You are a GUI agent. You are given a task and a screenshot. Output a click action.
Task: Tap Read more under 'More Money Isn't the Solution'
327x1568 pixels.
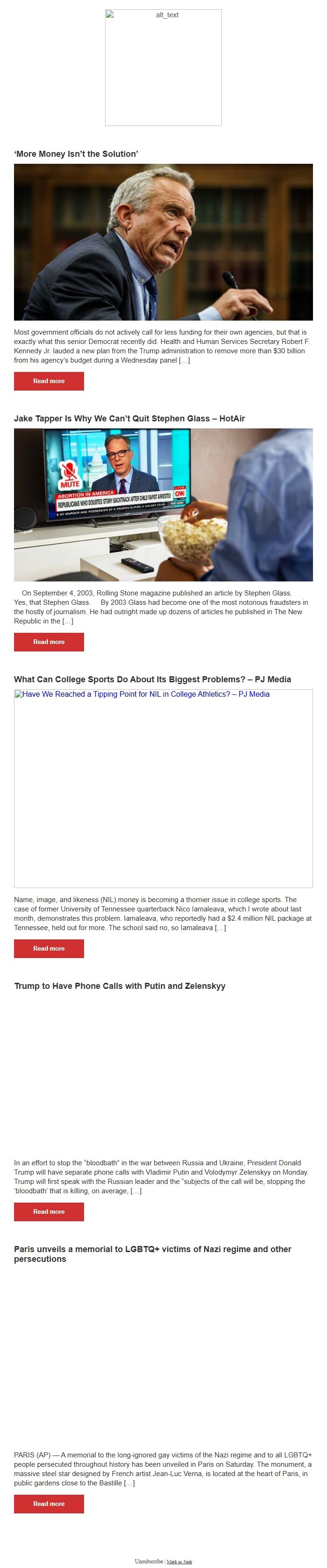pyautogui.click(x=49, y=381)
